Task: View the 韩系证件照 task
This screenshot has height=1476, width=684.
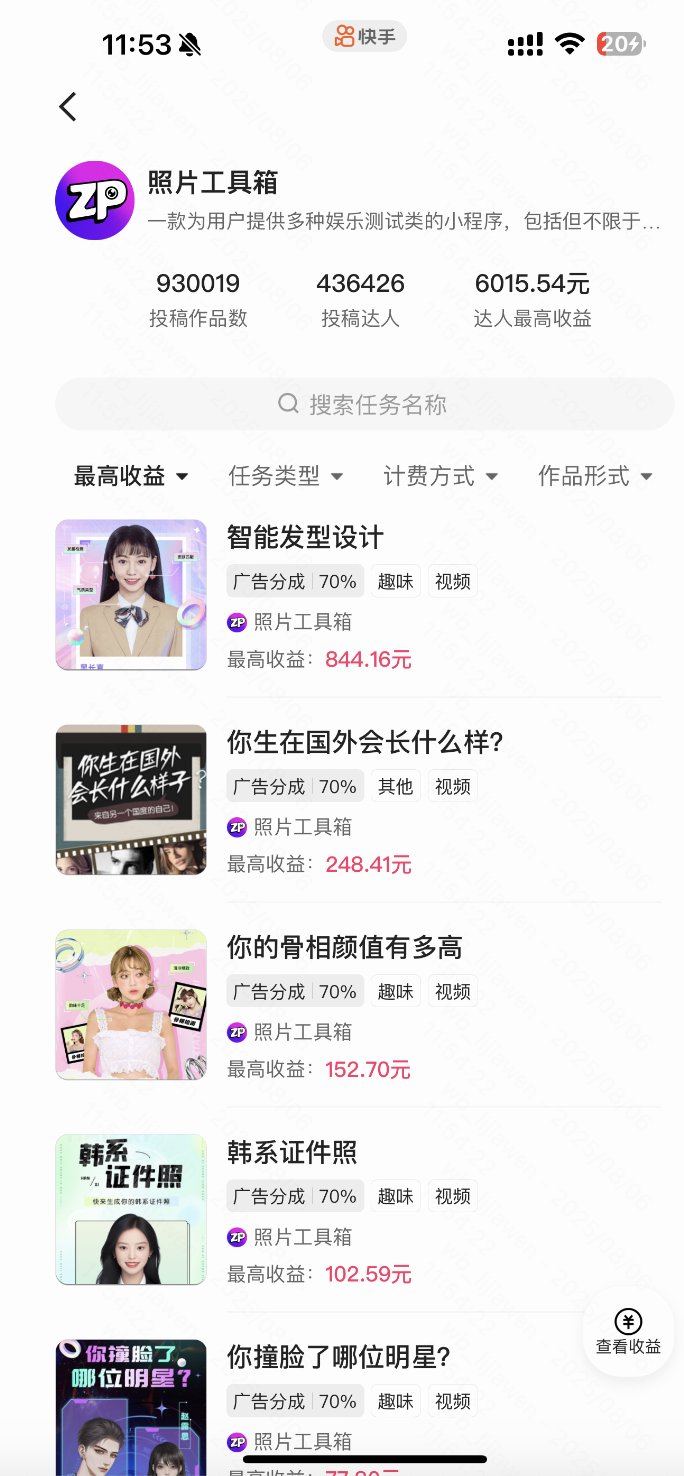Action: pos(292,1152)
